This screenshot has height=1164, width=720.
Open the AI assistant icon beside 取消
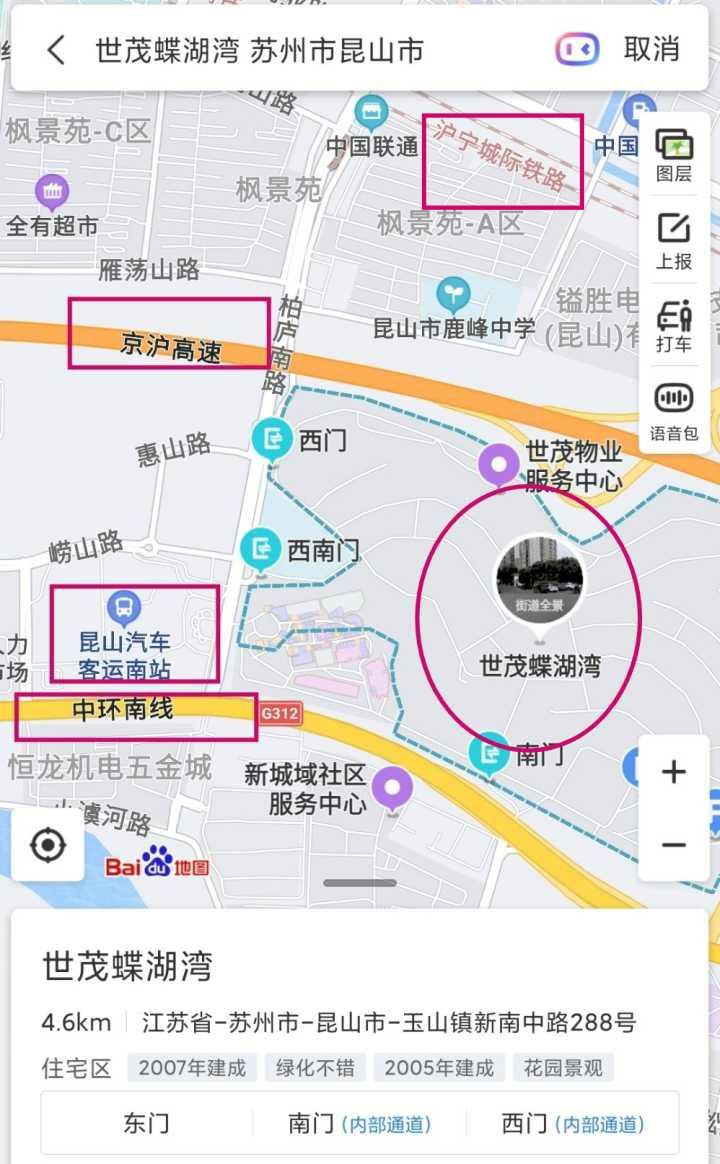click(x=577, y=50)
